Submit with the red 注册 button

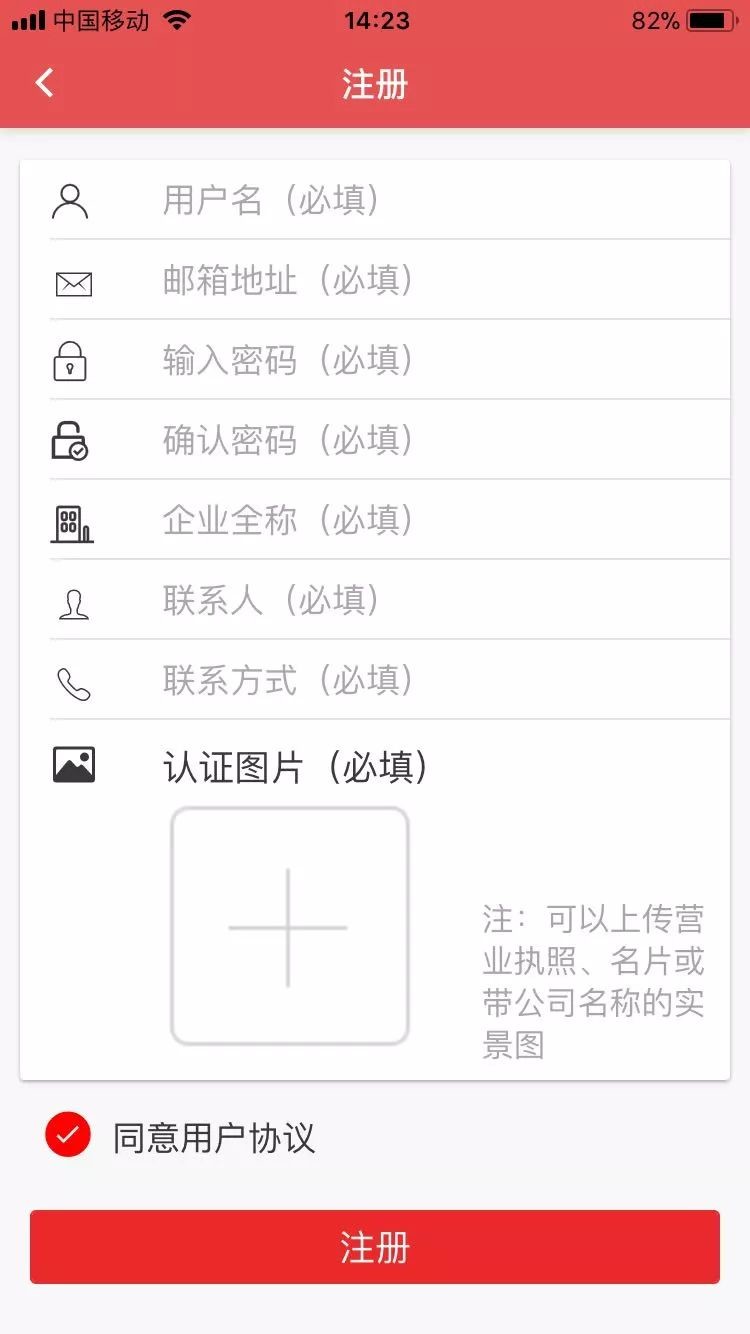pos(375,1247)
